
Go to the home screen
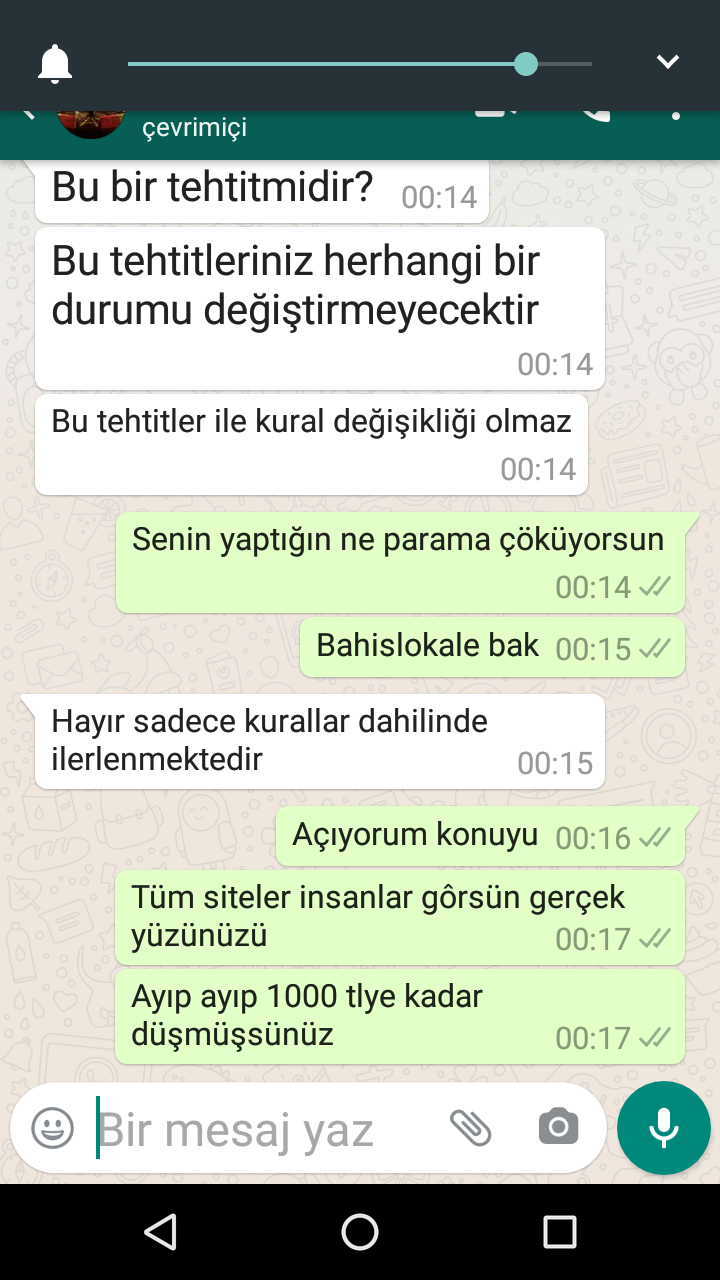click(x=360, y=1232)
